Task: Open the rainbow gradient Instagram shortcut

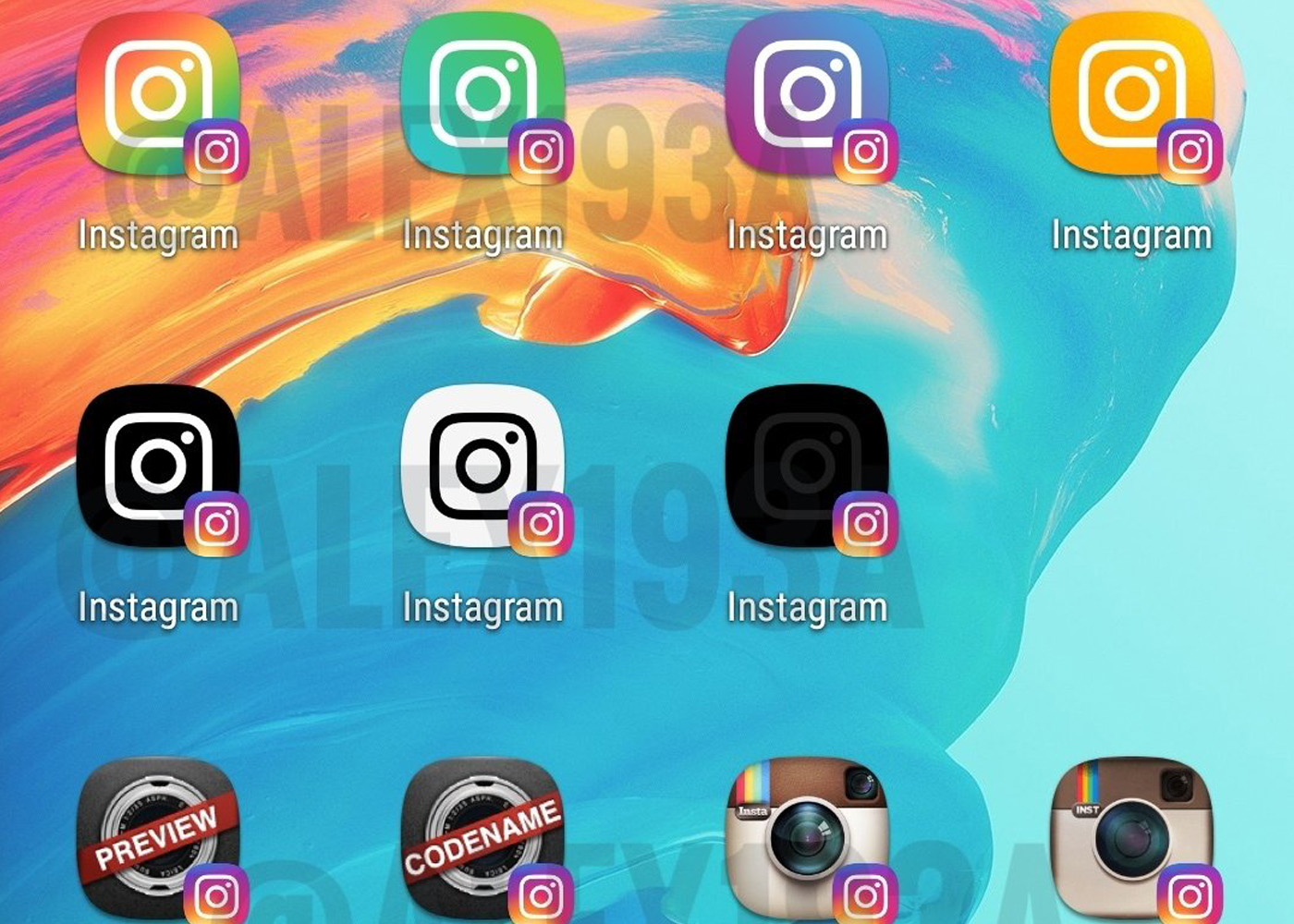Action: click(158, 93)
